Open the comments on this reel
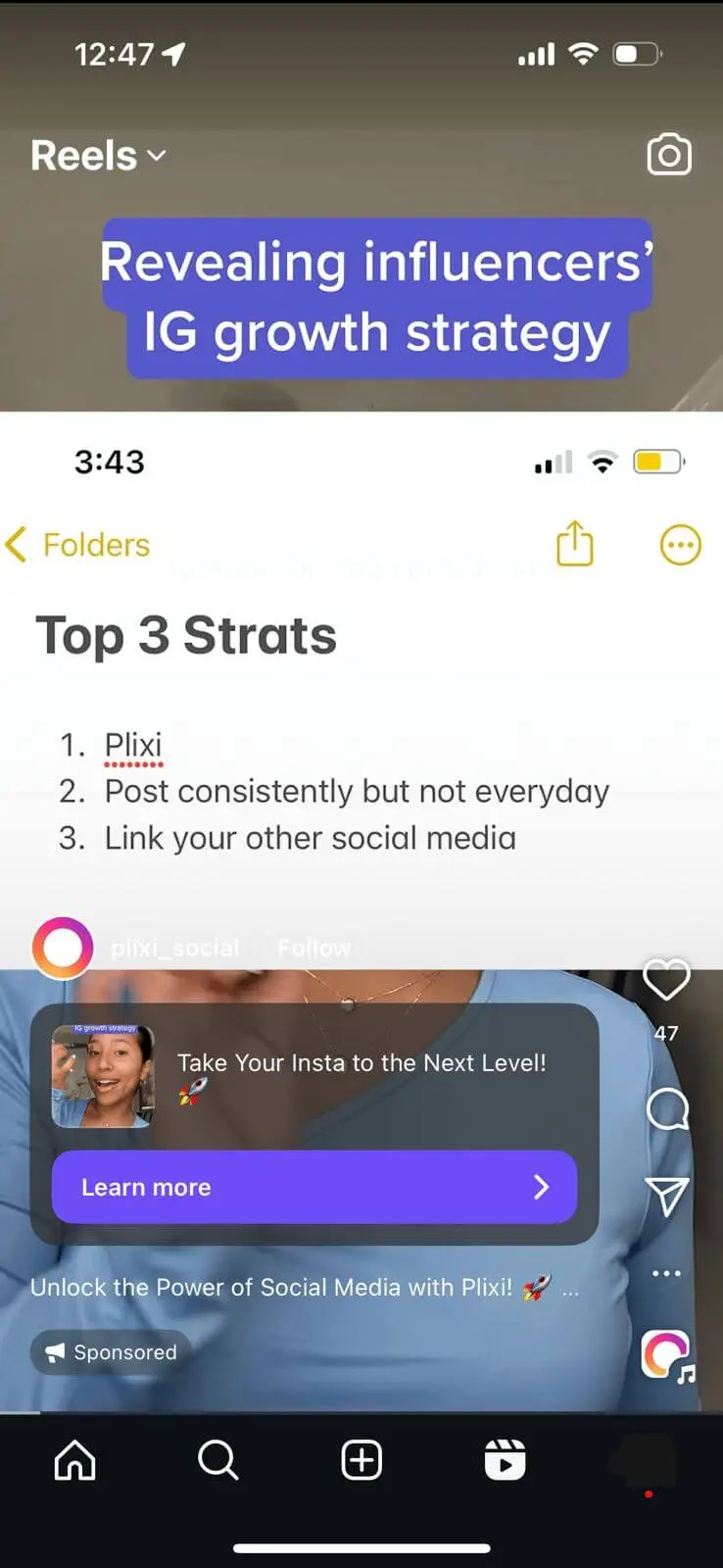The height and width of the screenshot is (1568, 723). pyautogui.click(x=667, y=1109)
